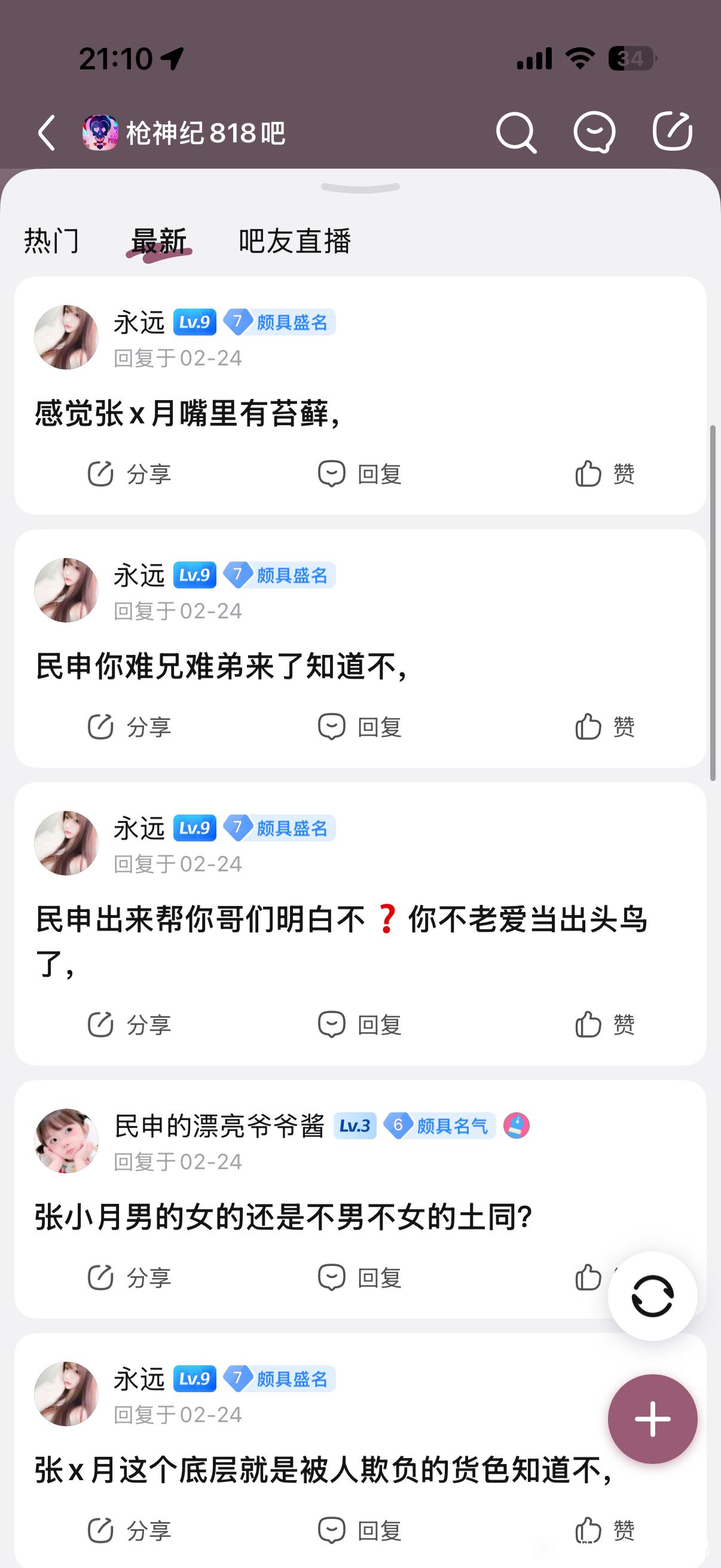Like the post 感觉张x月嘴里有苔藓
Viewport: 721px width, 1568px height.
pos(605,474)
